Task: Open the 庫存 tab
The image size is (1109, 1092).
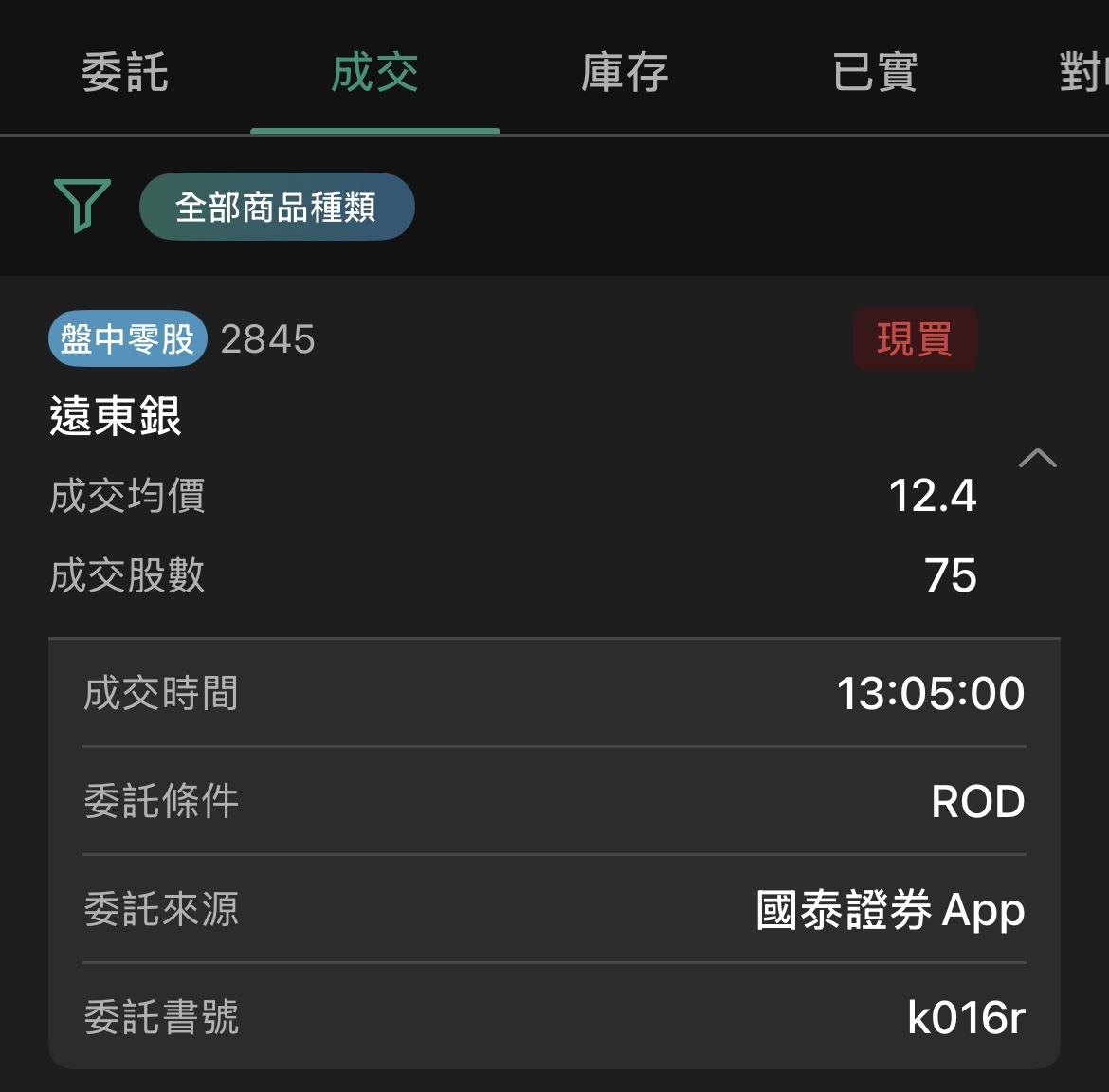Action: tap(625, 73)
